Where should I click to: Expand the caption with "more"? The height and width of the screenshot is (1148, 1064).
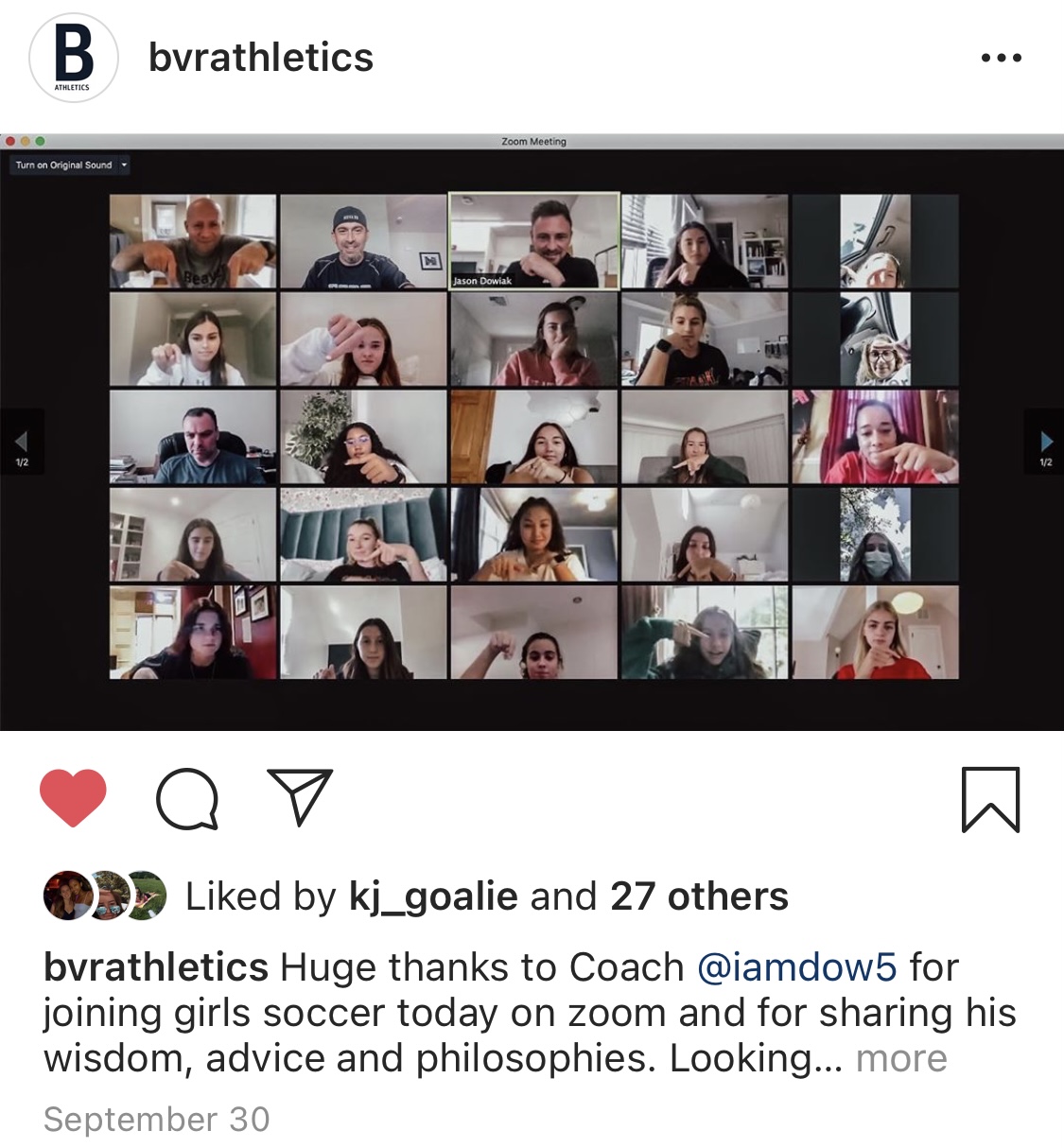900,1058
